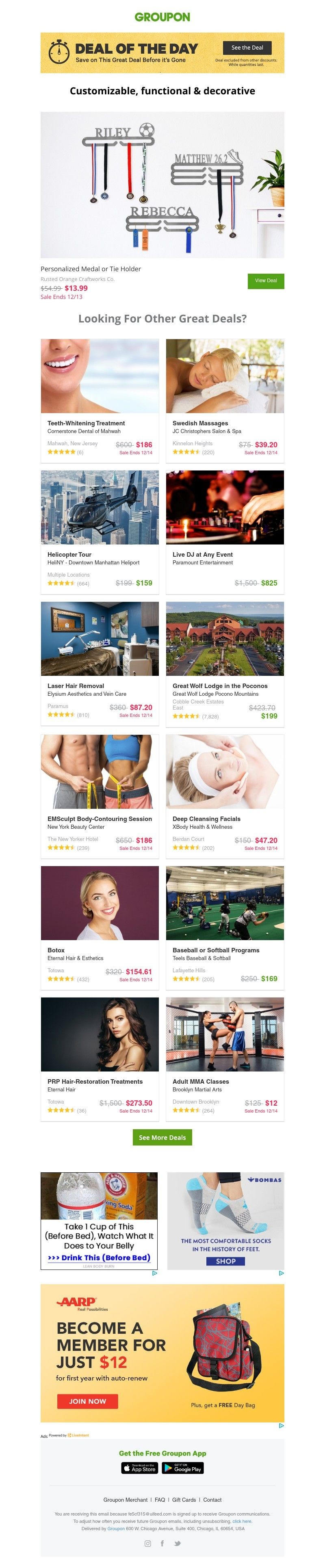Screen dimensions: 325x1568
Task: Tap View Deal for the Medal Holder
Action: coord(265,281)
